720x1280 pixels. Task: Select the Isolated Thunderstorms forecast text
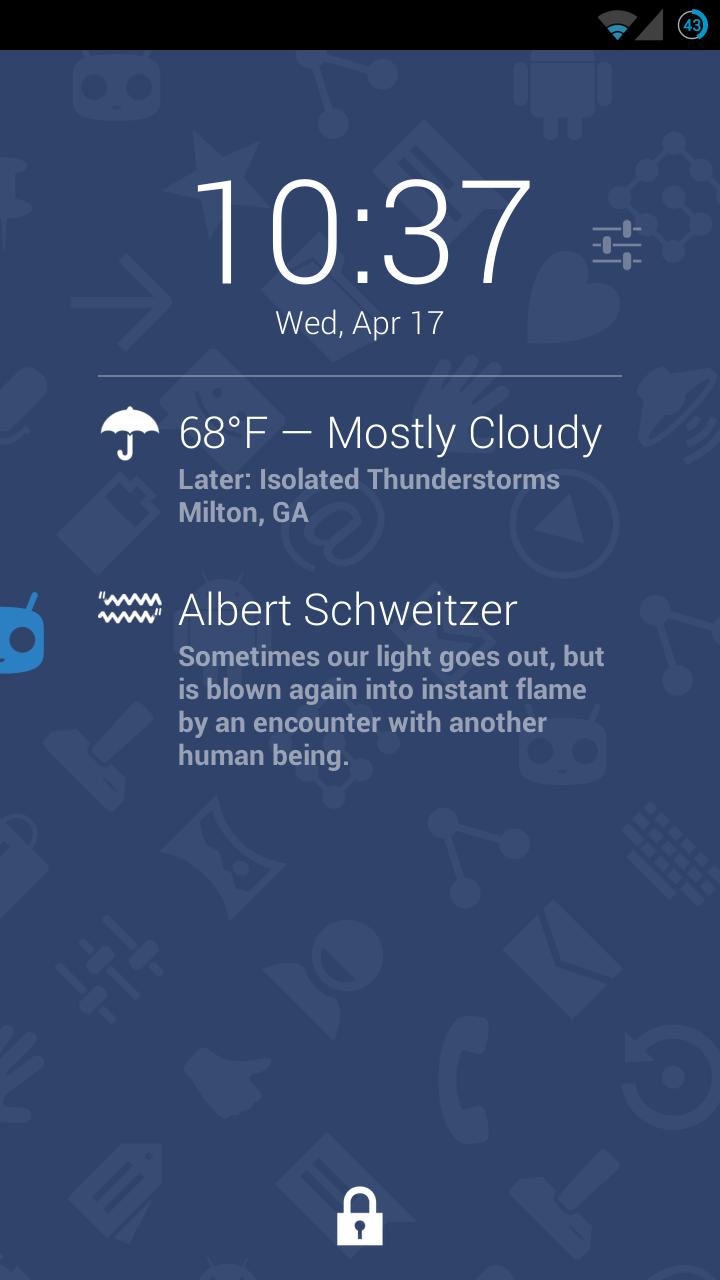[x=369, y=479]
